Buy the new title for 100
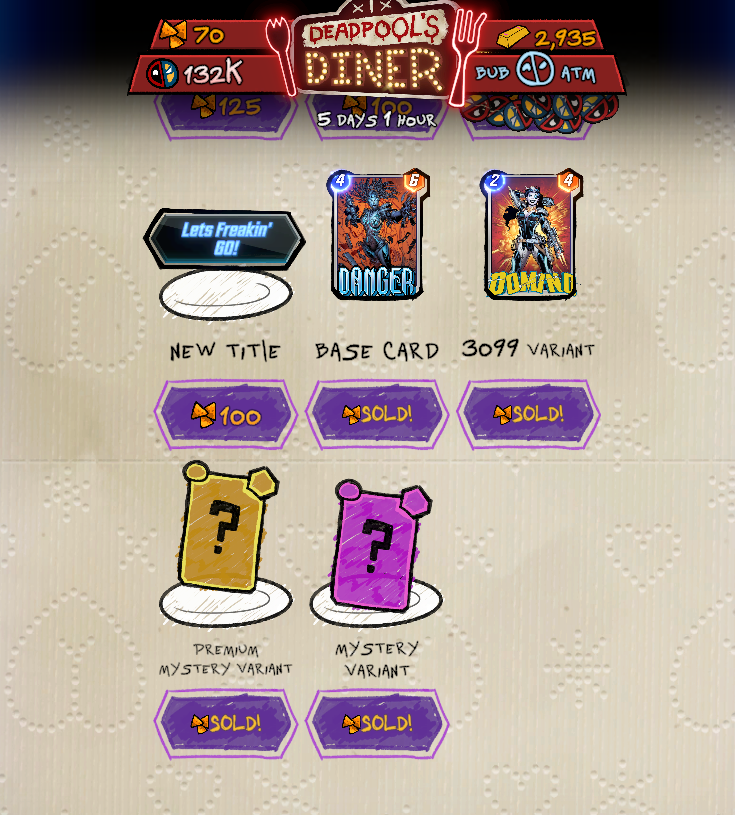 coord(226,414)
